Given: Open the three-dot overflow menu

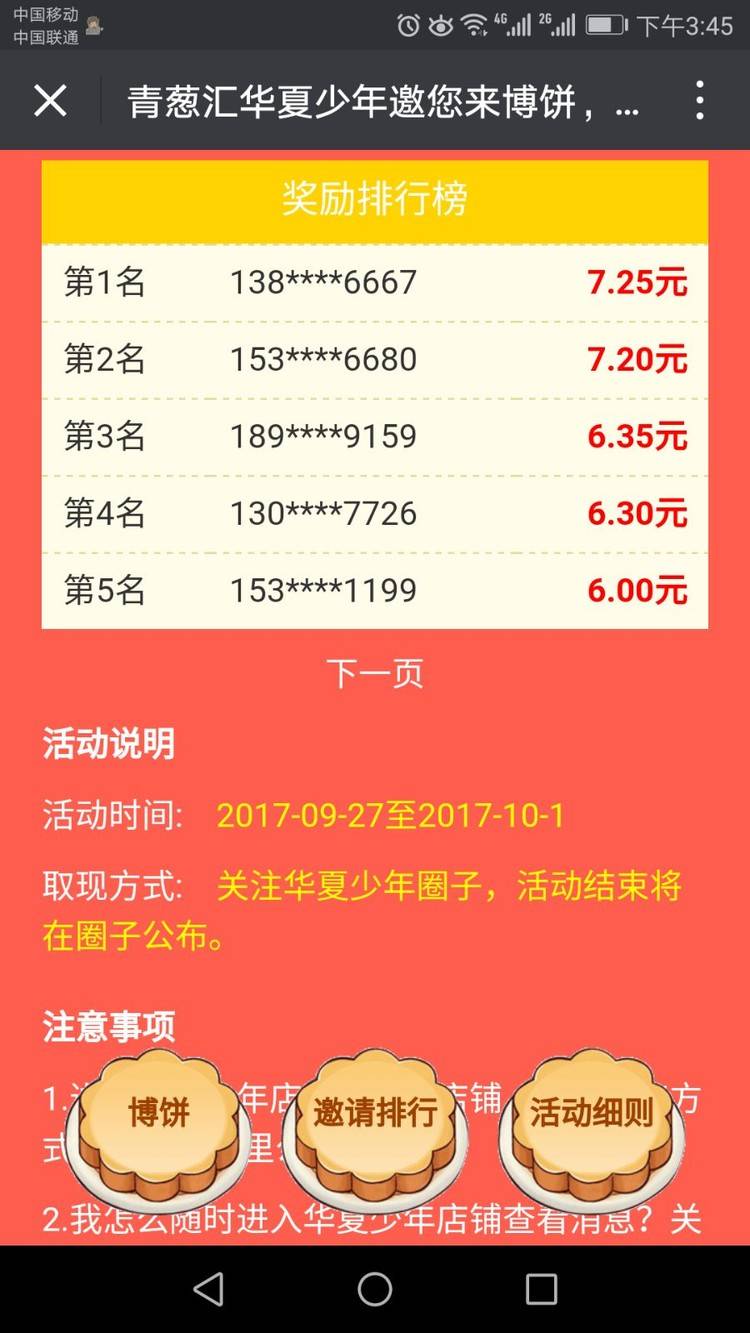Looking at the screenshot, I should (x=700, y=101).
